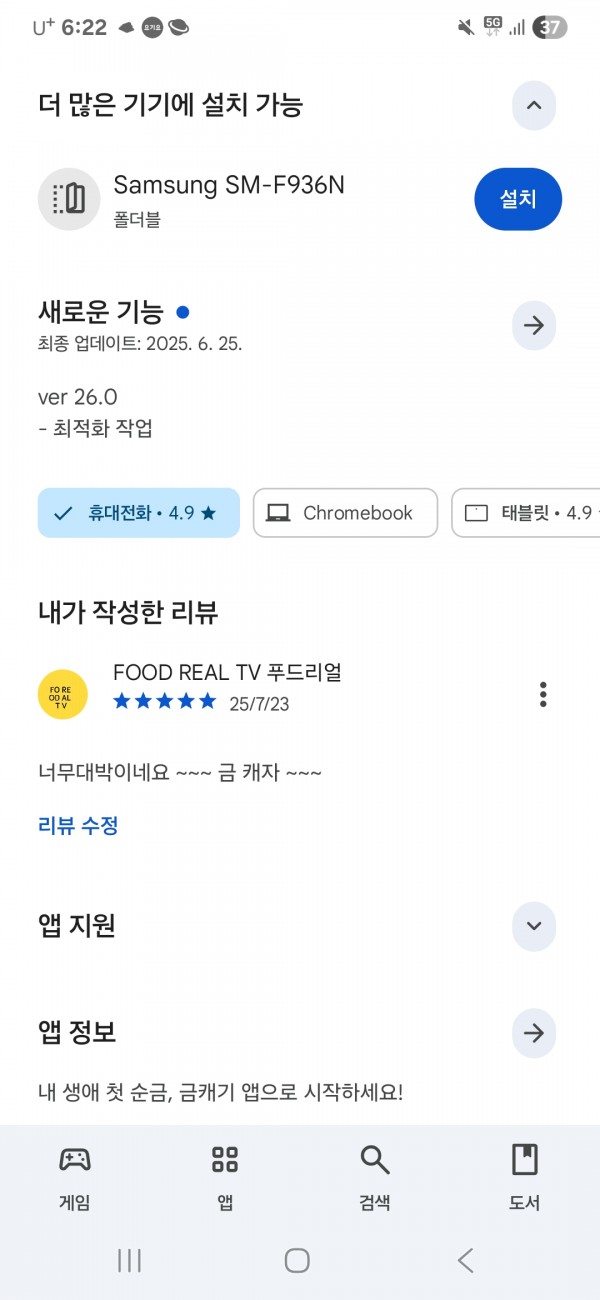Go to the system home screen
The image size is (600, 1300).
pos(297,1260)
